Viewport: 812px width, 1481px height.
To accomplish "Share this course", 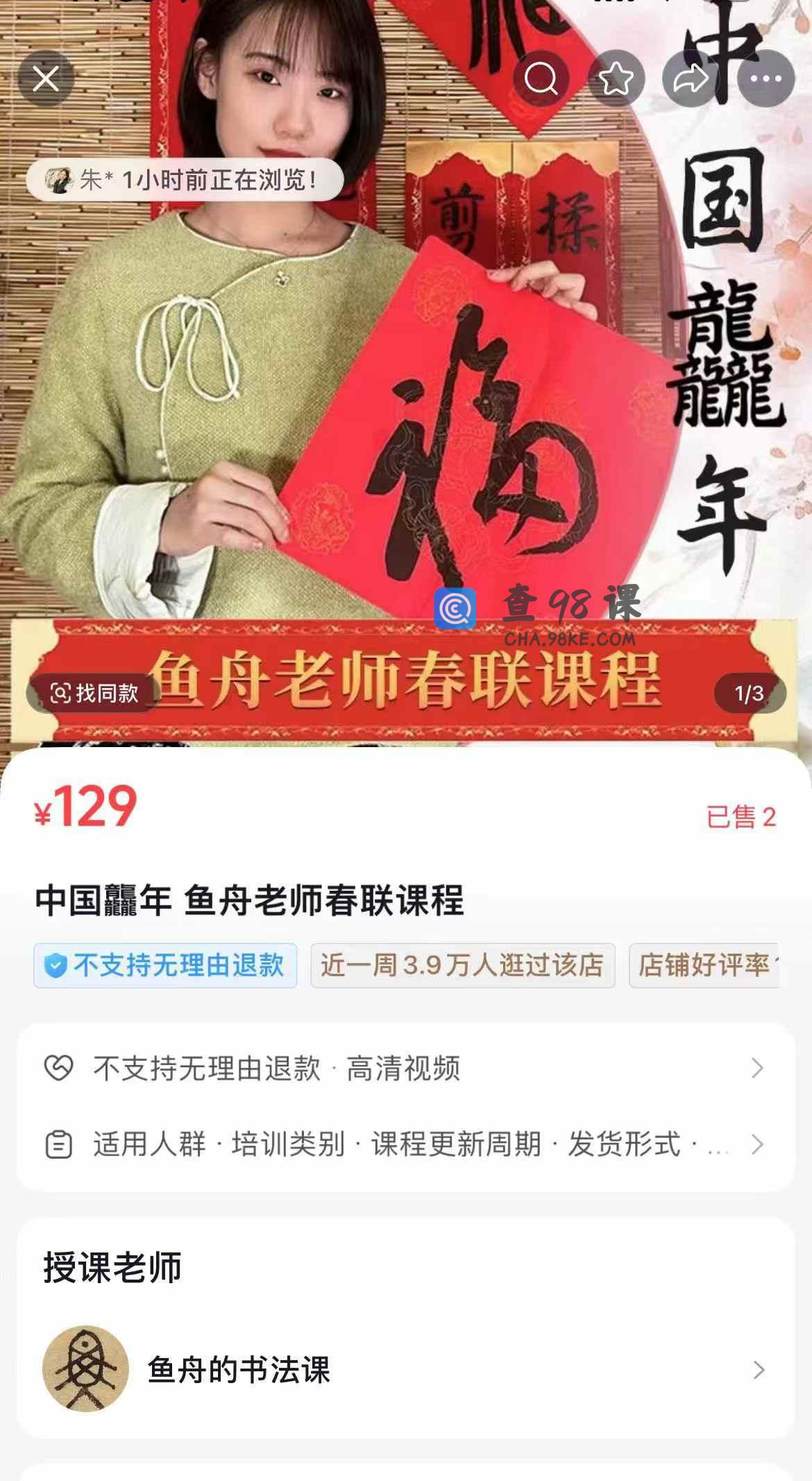I will click(x=690, y=79).
